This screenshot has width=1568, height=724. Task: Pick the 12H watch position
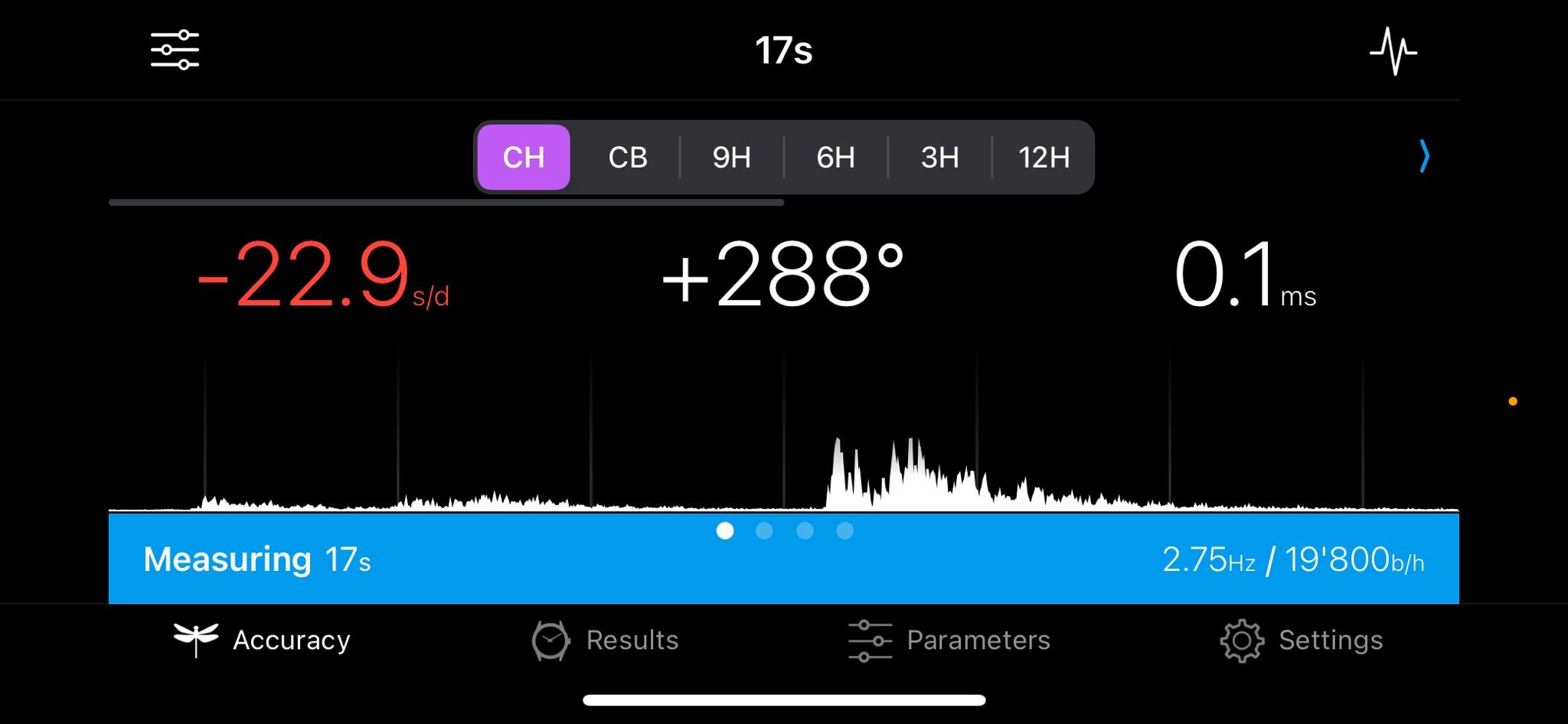1044,157
